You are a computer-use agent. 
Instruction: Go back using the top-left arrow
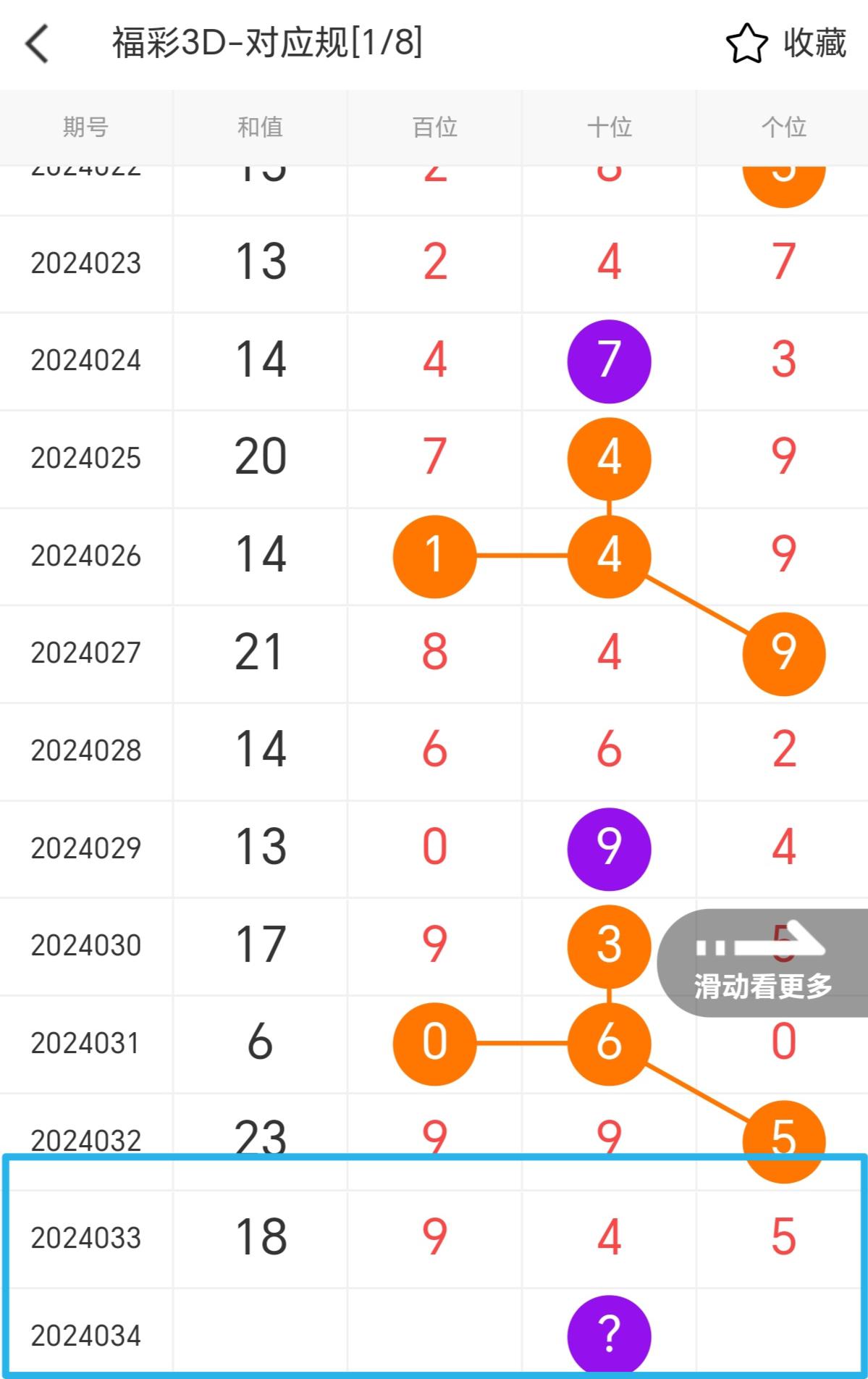coord(38,43)
